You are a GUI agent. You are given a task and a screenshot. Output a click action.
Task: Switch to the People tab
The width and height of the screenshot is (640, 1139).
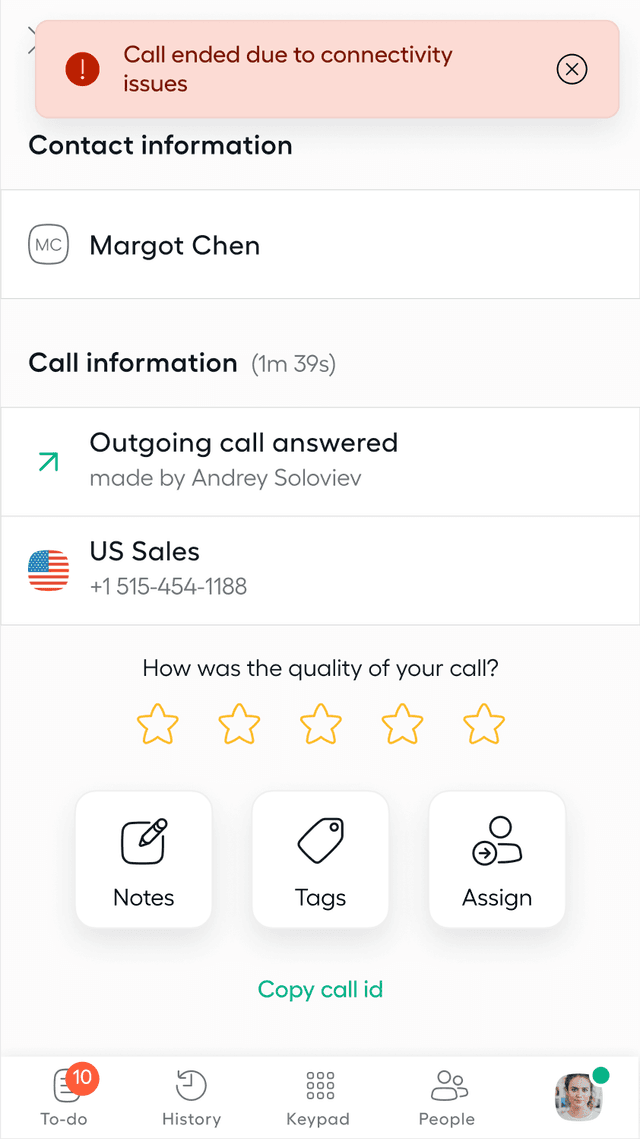tap(447, 1097)
